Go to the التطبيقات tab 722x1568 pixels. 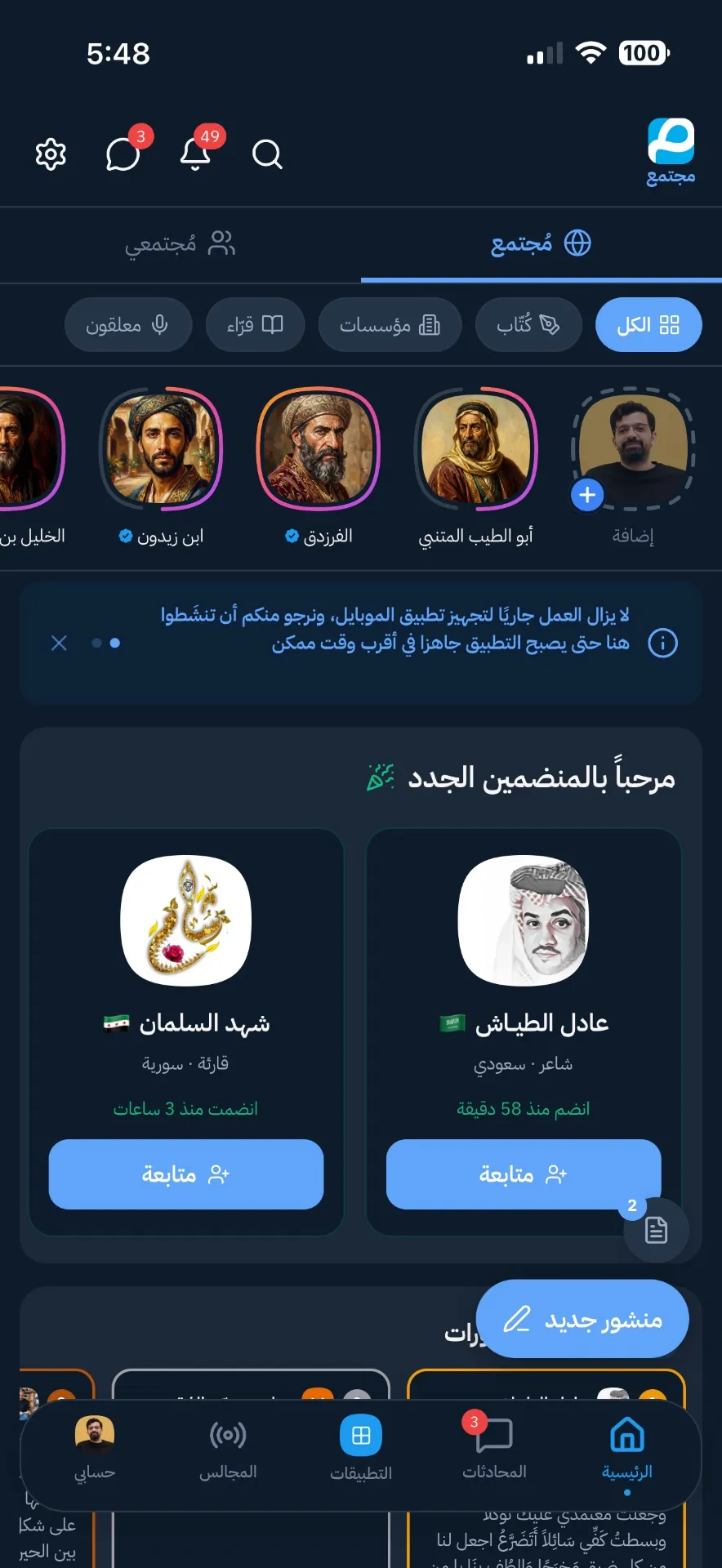pos(361,1448)
